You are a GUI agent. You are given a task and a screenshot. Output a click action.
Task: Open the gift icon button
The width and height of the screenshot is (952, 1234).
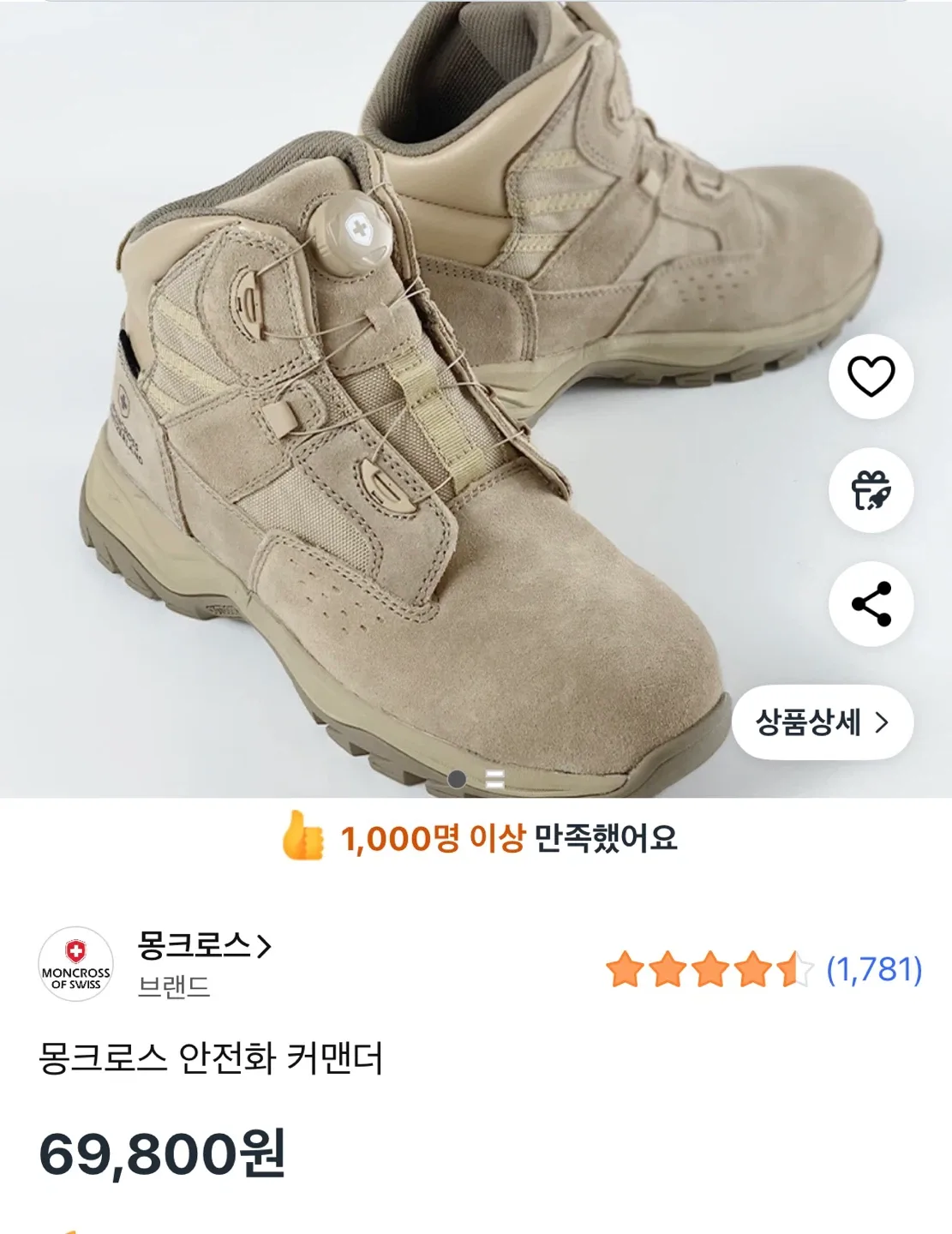[871, 490]
